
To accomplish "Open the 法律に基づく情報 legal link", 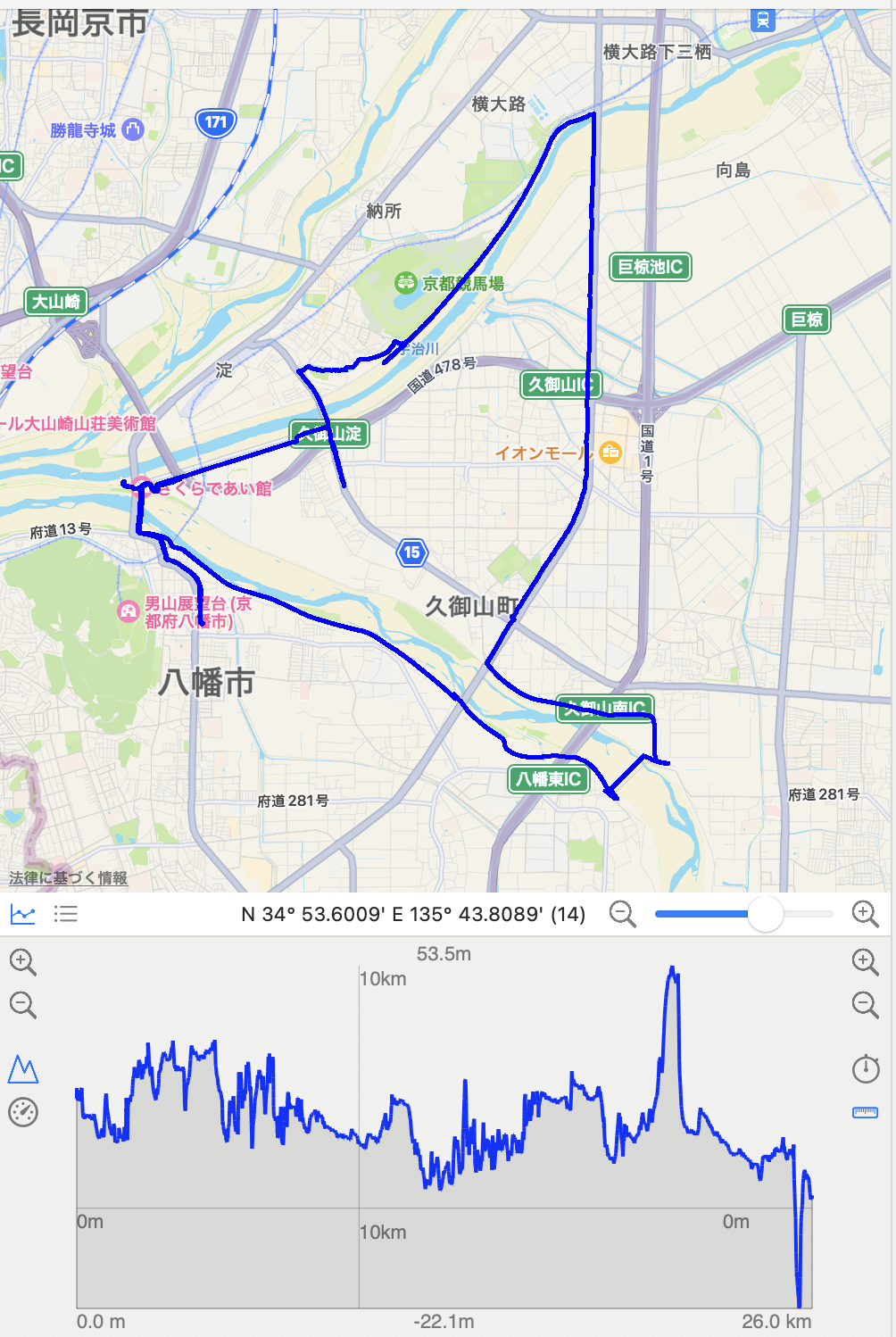I will click(68, 878).
